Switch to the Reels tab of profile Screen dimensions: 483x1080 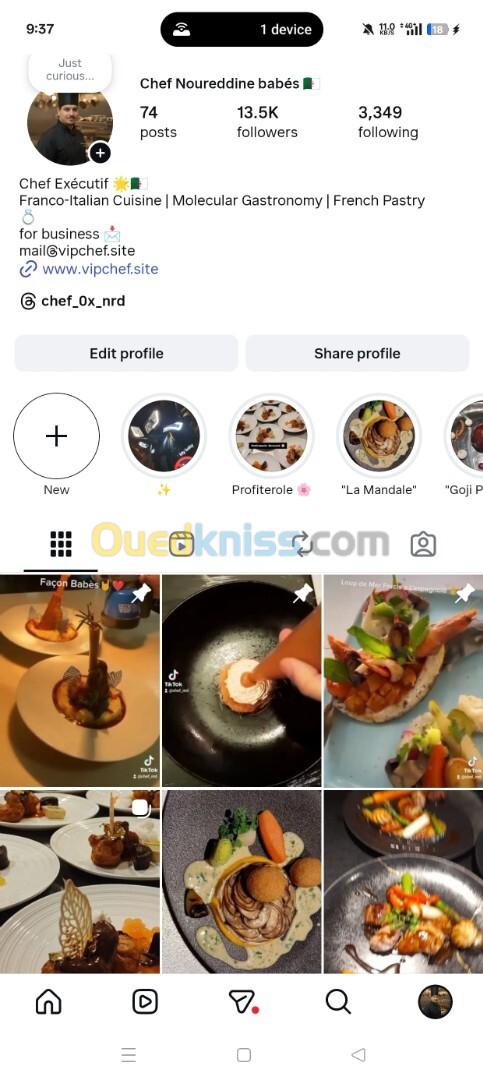pos(181,544)
